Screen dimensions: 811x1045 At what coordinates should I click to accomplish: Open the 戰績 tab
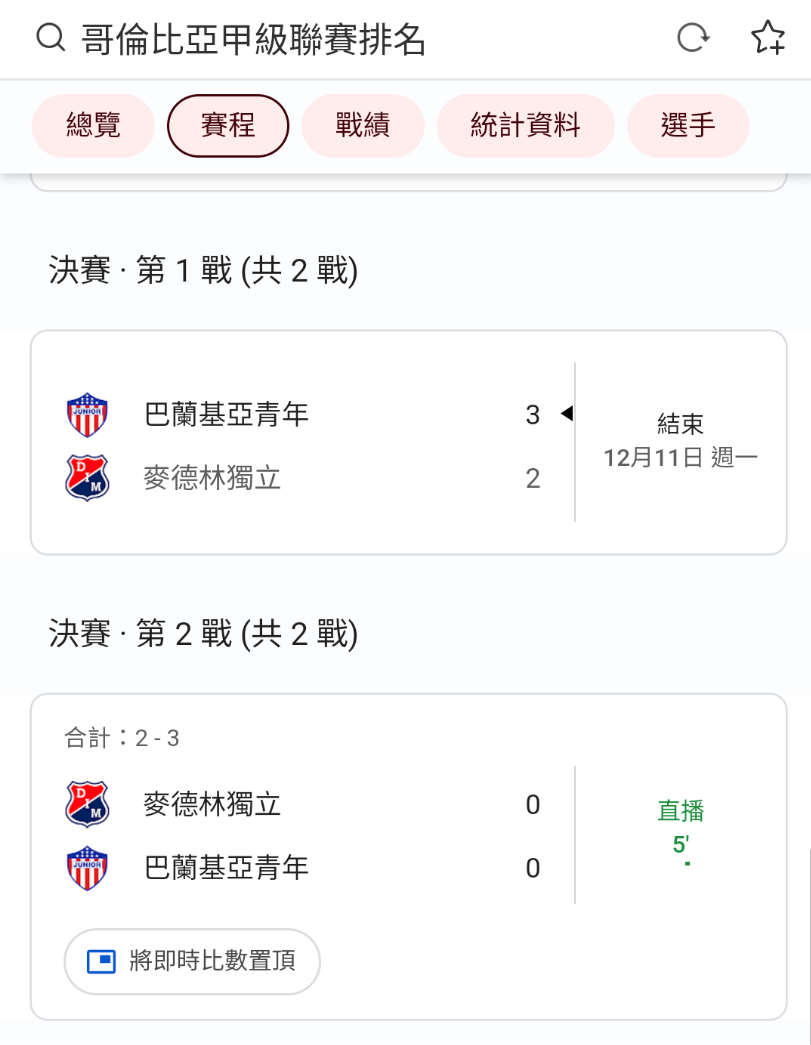pyautogui.click(x=363, y=126)
